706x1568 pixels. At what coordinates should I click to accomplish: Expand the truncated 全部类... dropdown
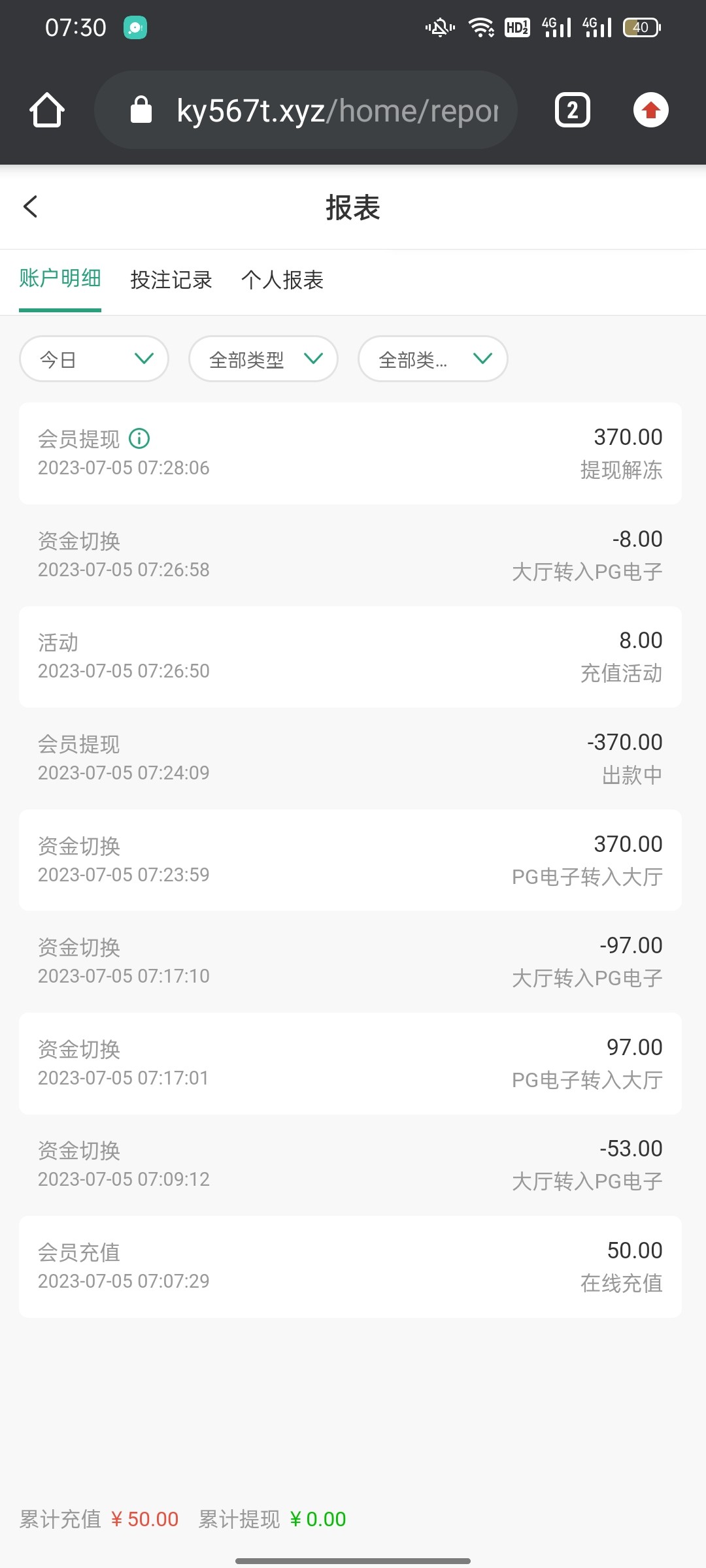[433, 359]
